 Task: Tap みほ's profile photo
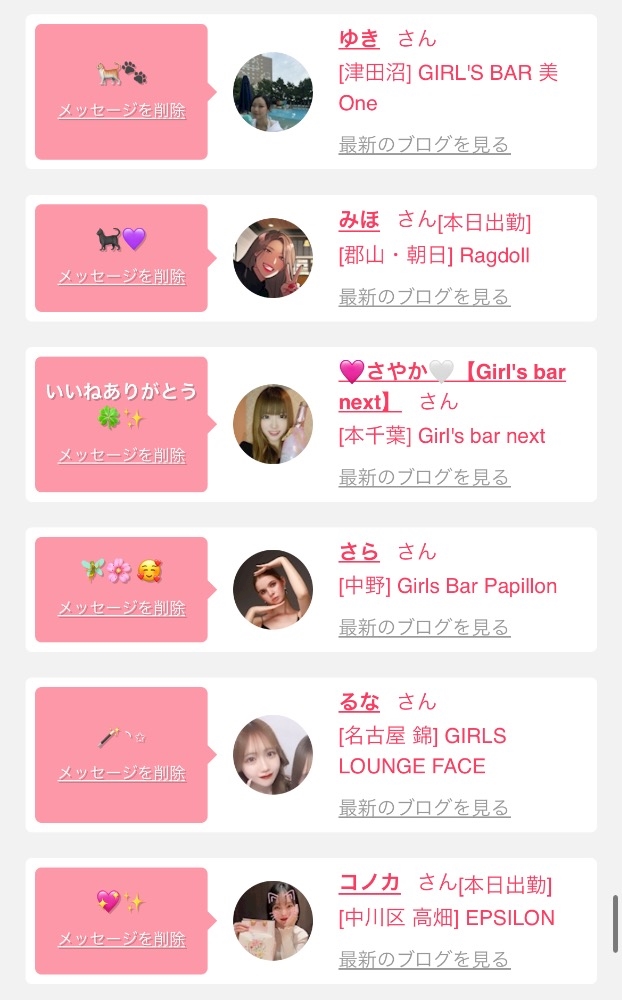click(x=273, y=258)
